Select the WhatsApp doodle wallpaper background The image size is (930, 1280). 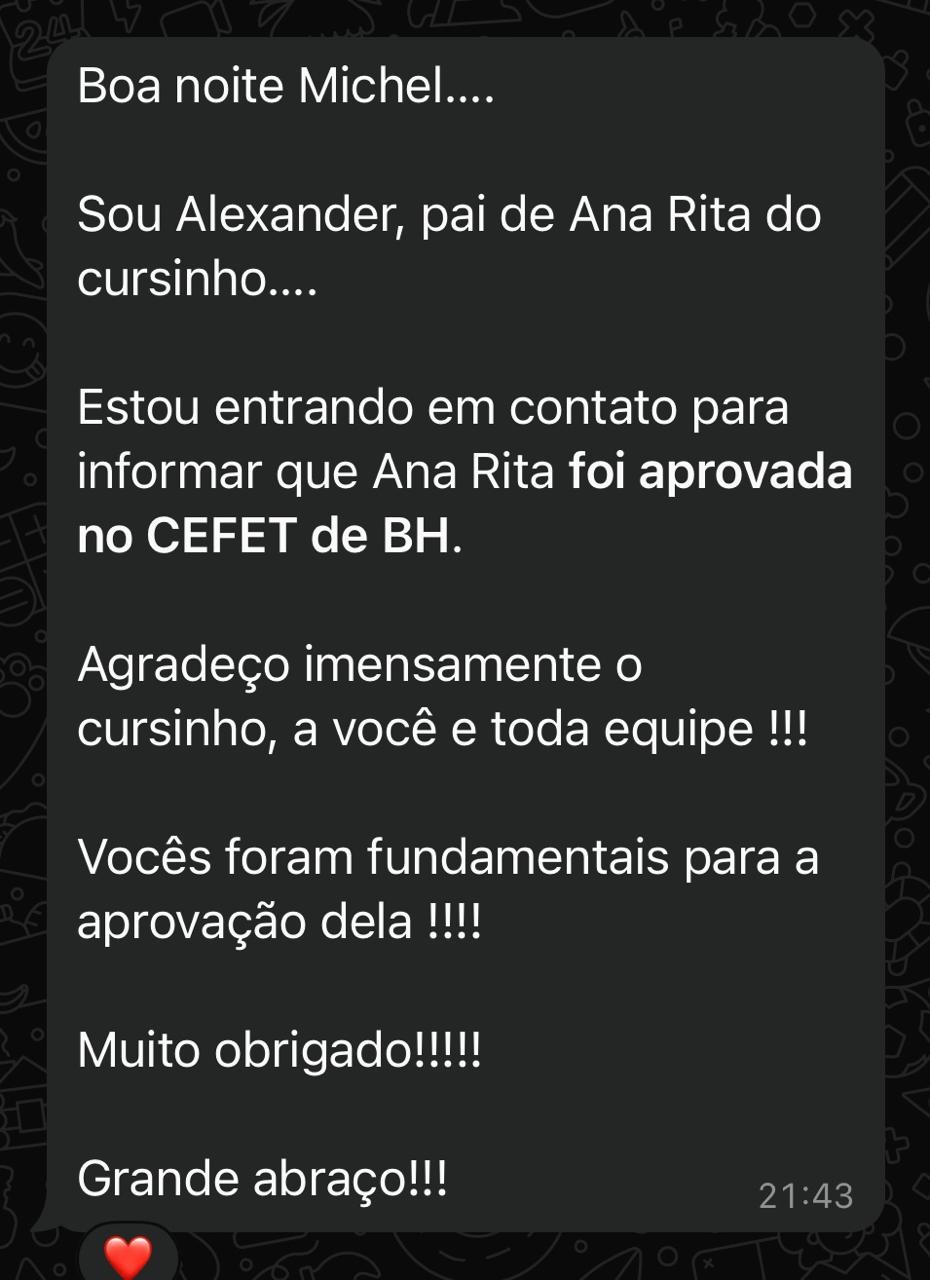(22, 640)
